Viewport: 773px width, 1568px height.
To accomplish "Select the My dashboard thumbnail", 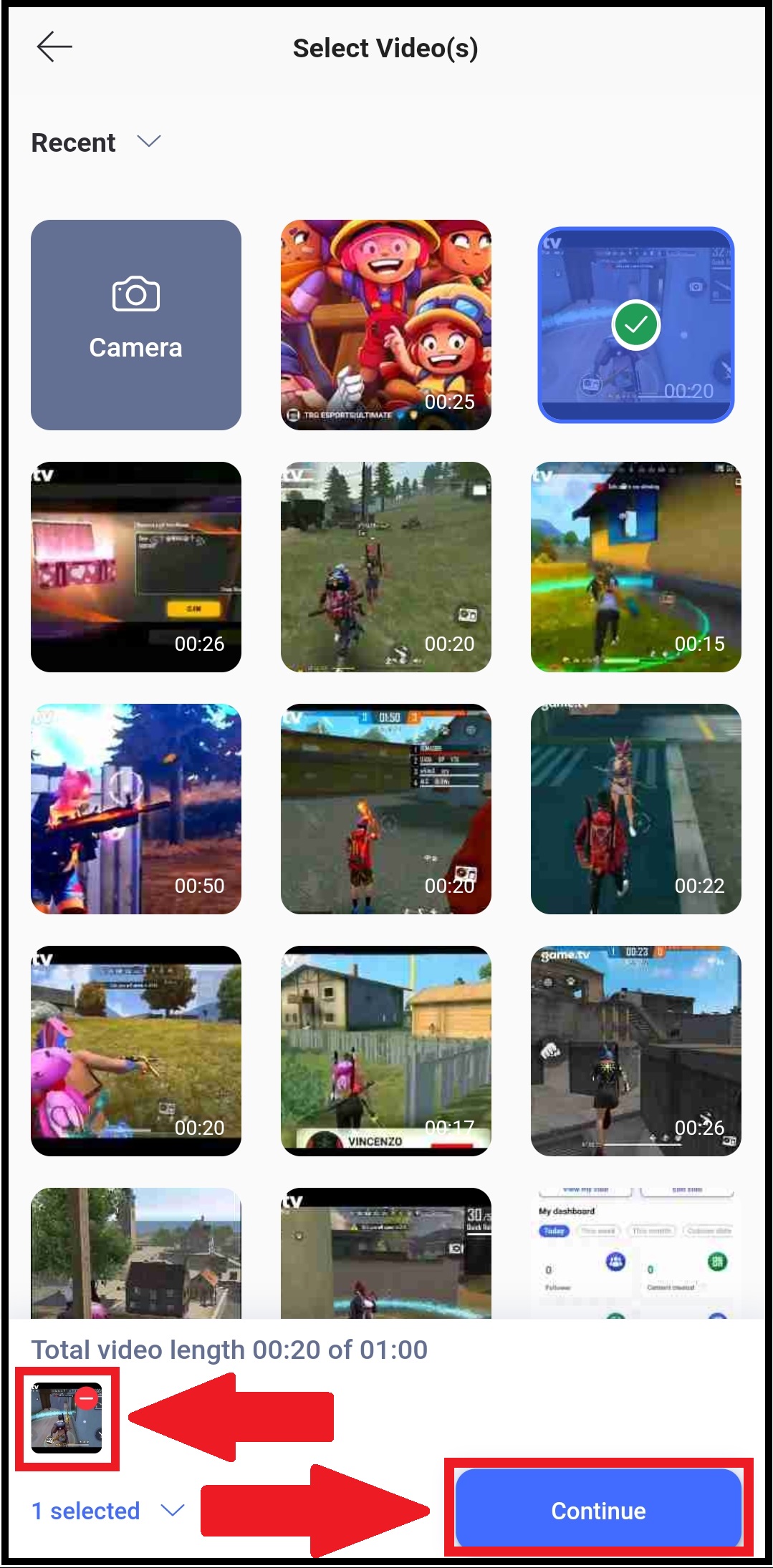I will click(635, 1252).
